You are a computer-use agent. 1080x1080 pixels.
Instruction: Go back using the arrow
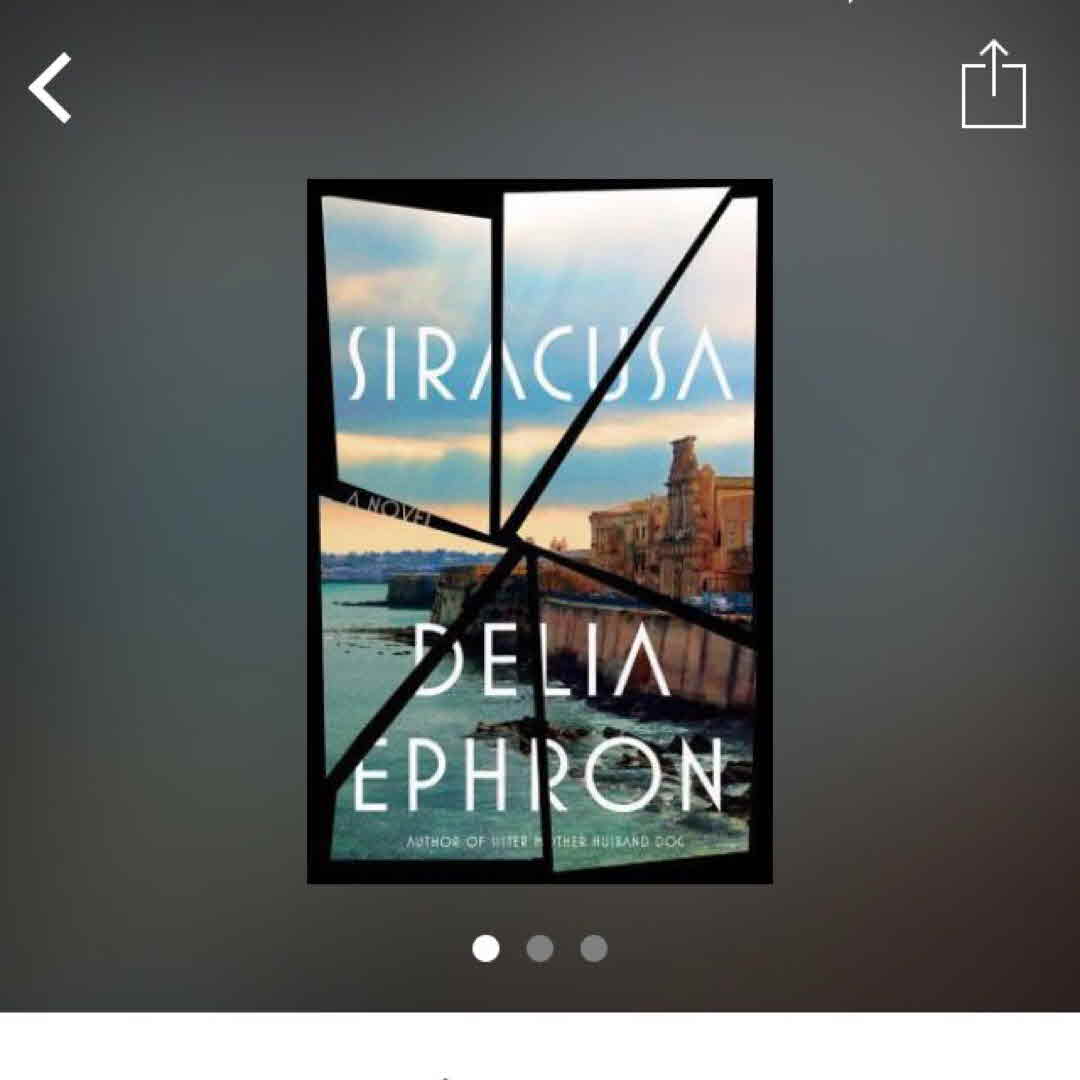(x=50, y=88)
